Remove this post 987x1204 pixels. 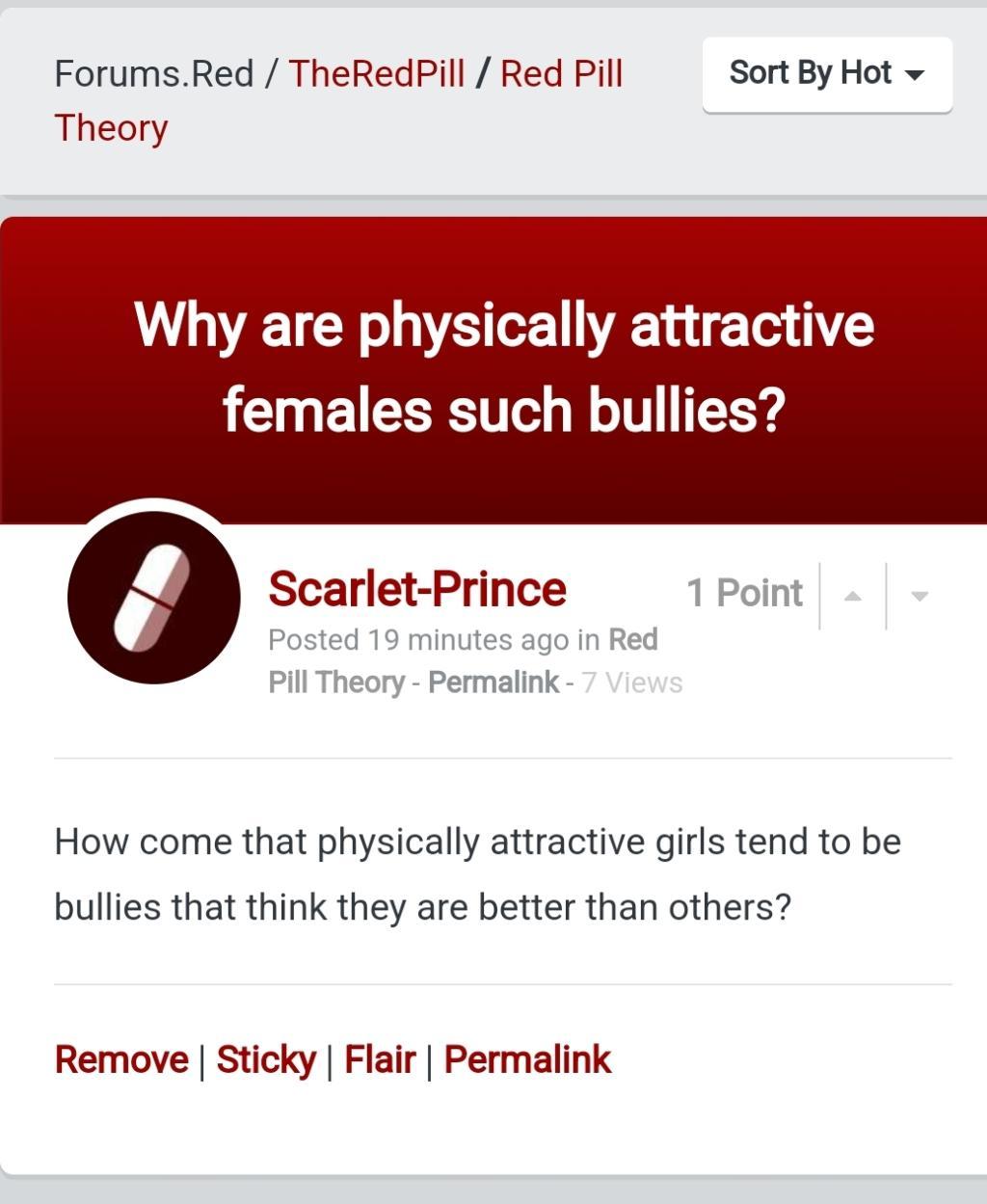click(121, 1059)
